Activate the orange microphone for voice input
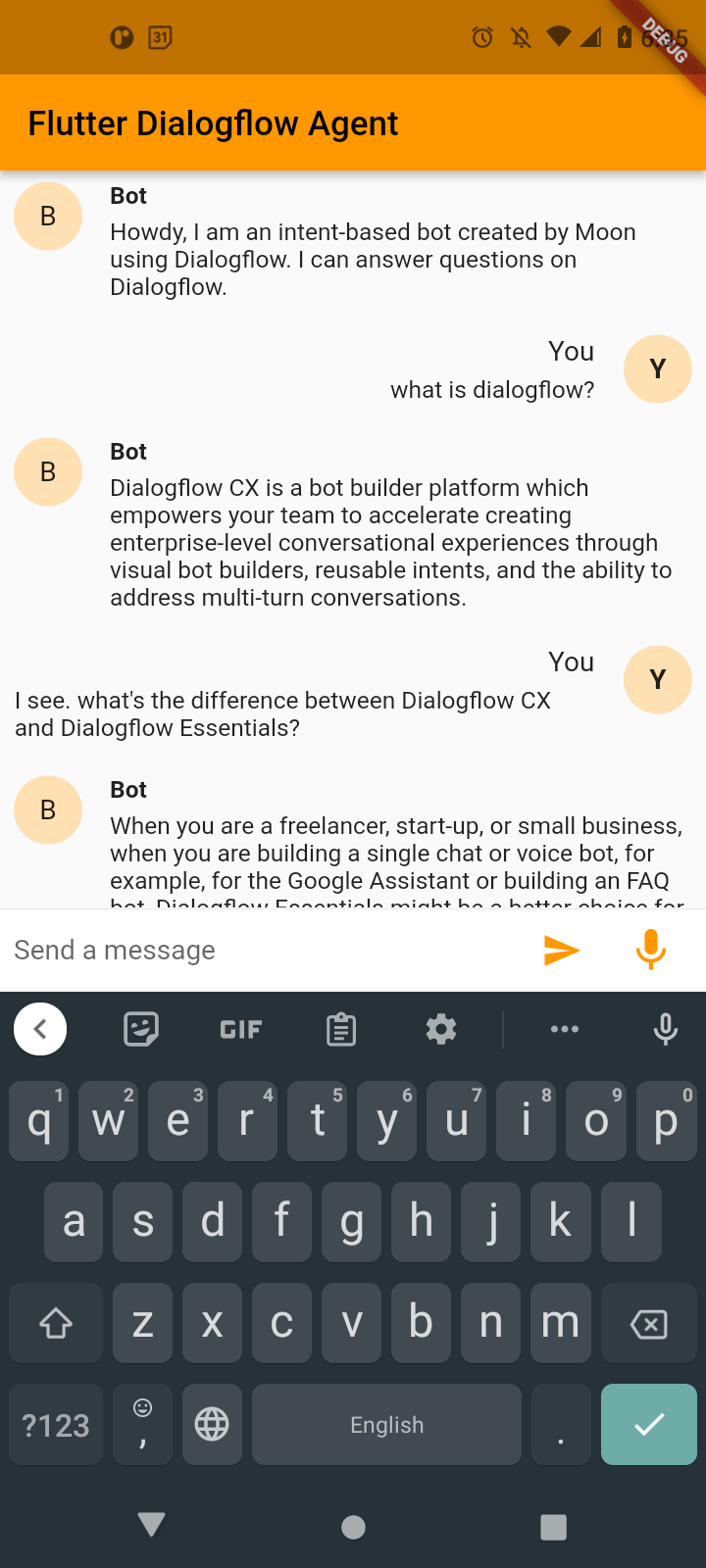 (x=650, y=950)
